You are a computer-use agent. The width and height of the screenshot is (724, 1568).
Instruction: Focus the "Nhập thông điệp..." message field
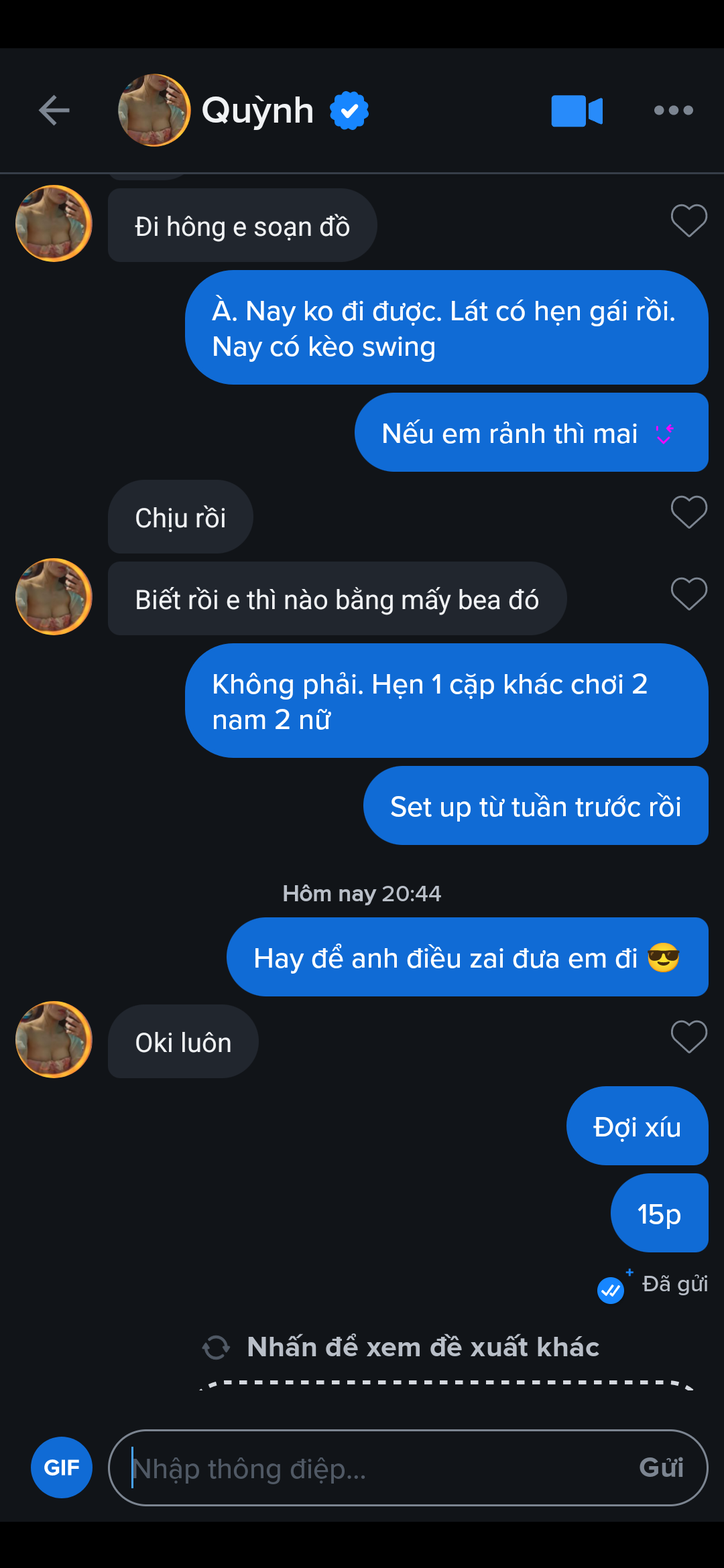coord(375,1468)
